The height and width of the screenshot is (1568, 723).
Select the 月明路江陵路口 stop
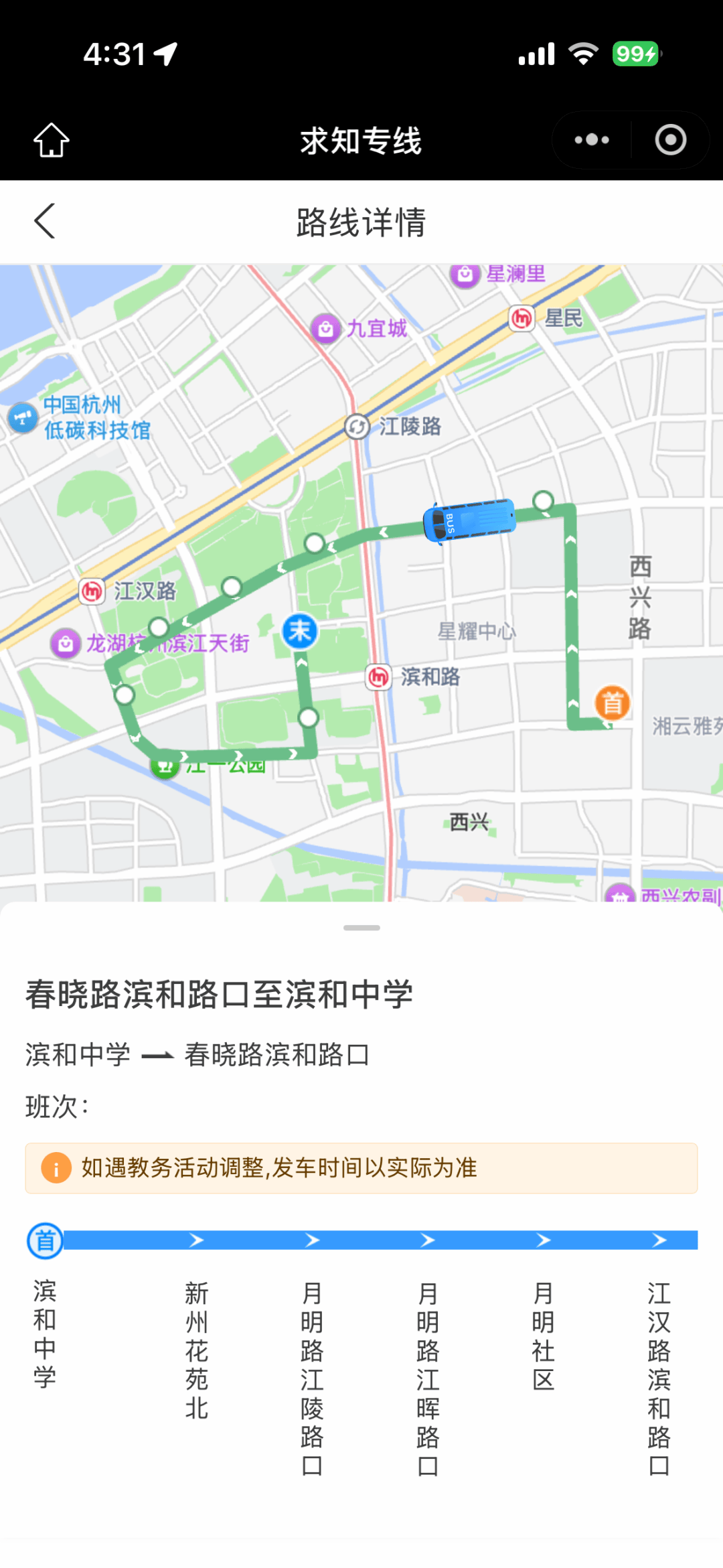pos(312,1376)
